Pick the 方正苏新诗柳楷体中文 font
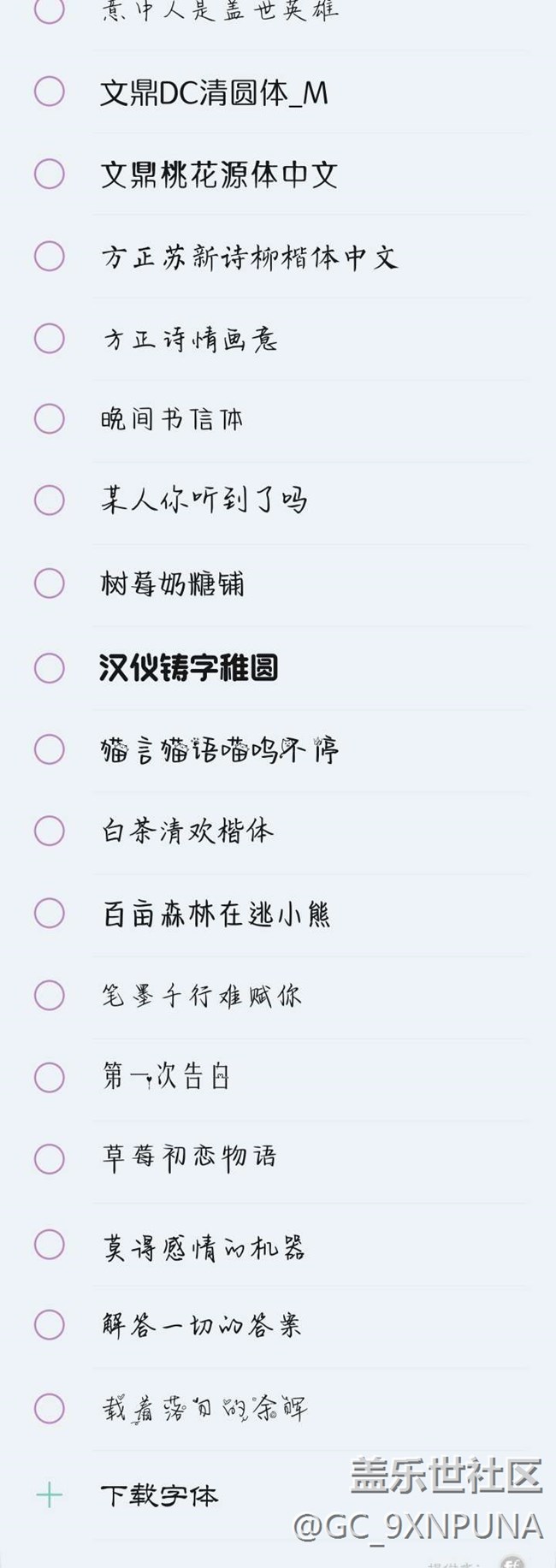The height and width of the screenshot is (1568, 556). (50, 256)
